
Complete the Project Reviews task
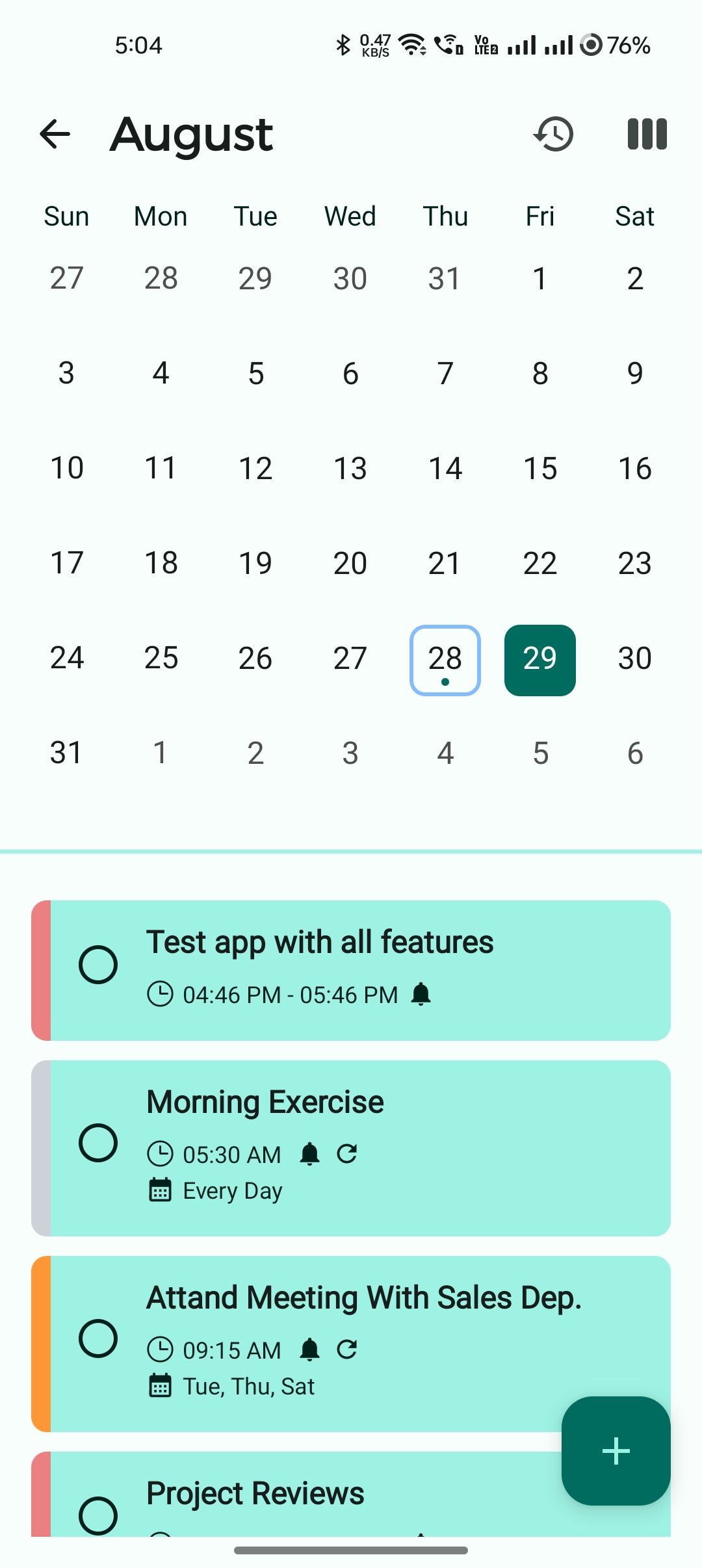click(x=98, y=1515)
